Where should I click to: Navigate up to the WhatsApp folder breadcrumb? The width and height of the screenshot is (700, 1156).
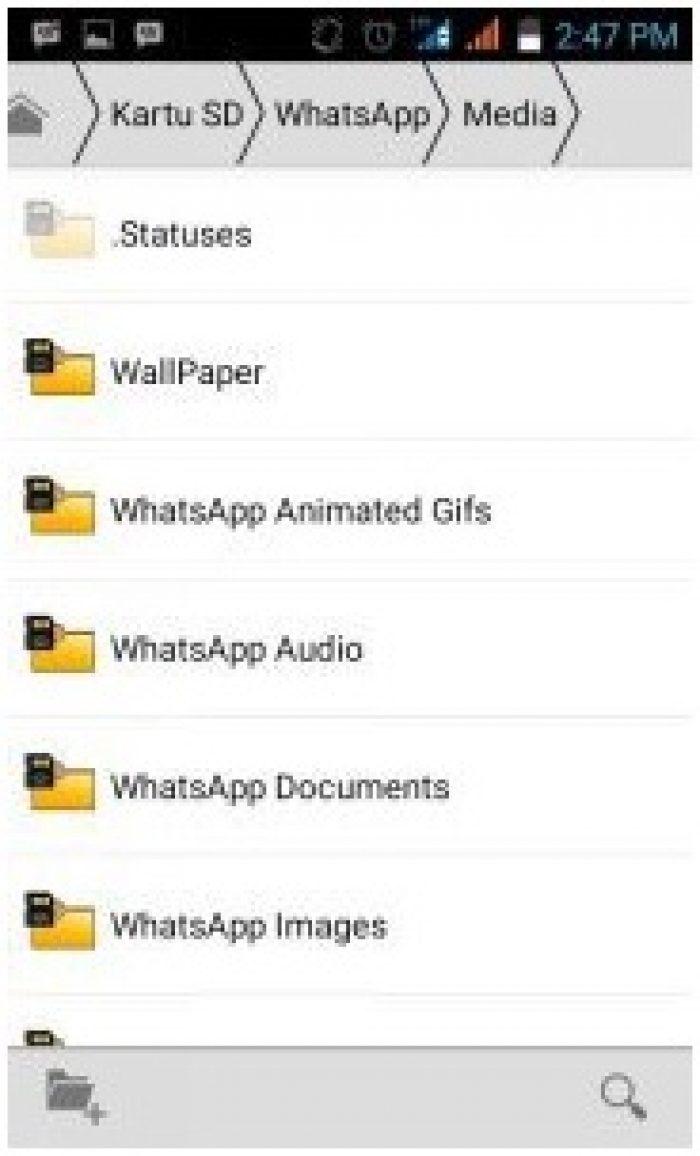point(351,114)
